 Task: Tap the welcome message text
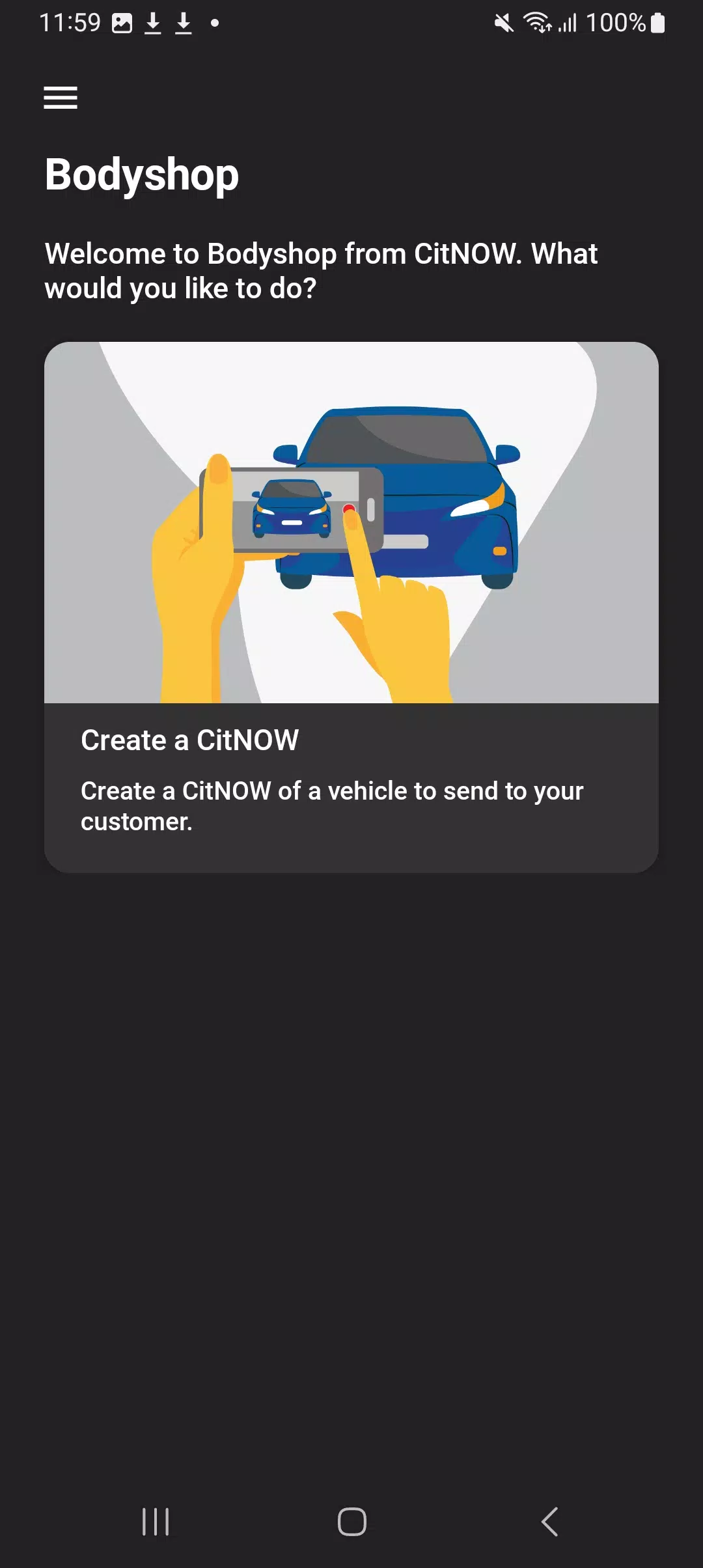(322, 269)
